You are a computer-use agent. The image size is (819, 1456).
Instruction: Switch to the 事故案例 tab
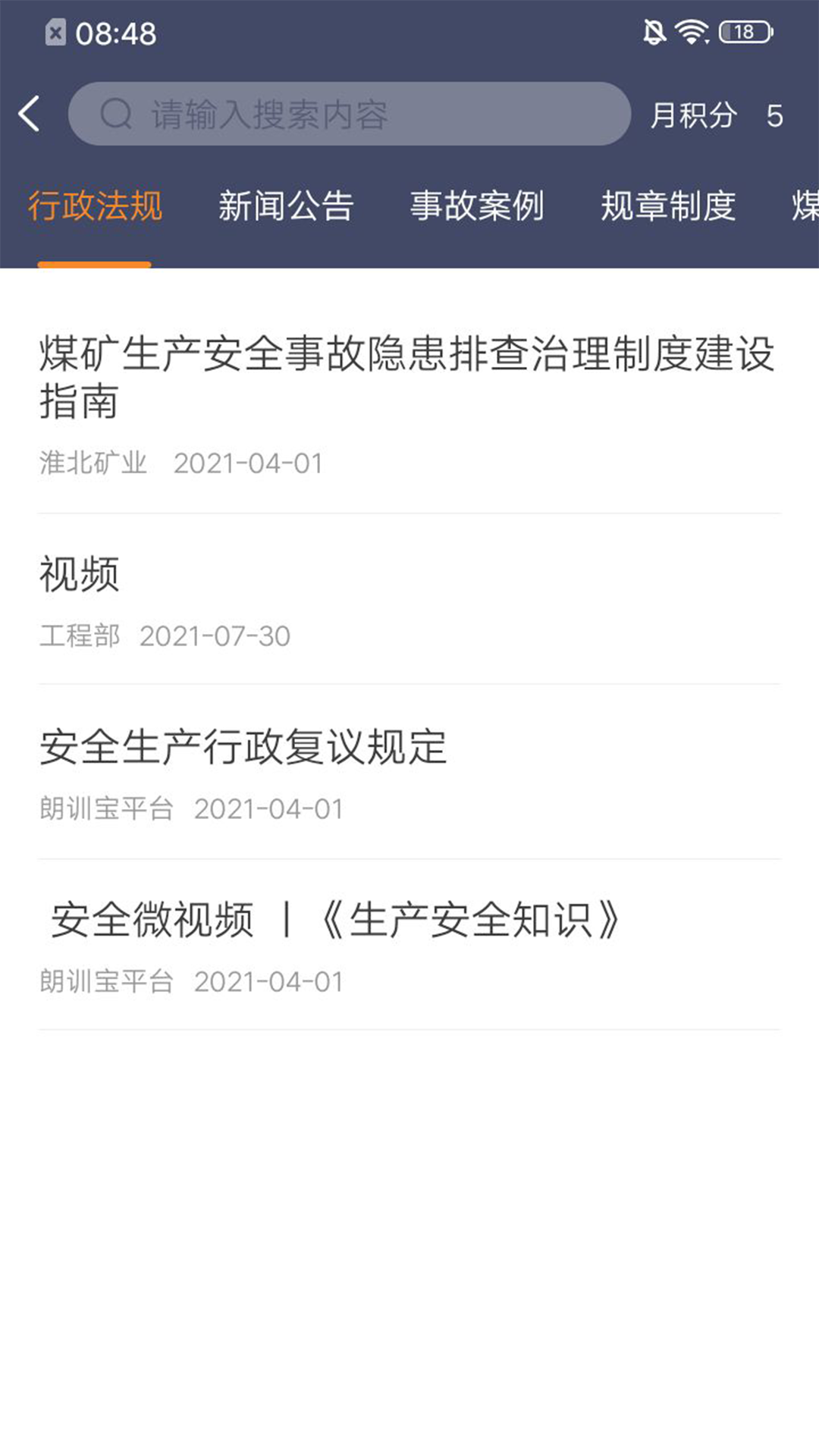click(x=475, y=206)
